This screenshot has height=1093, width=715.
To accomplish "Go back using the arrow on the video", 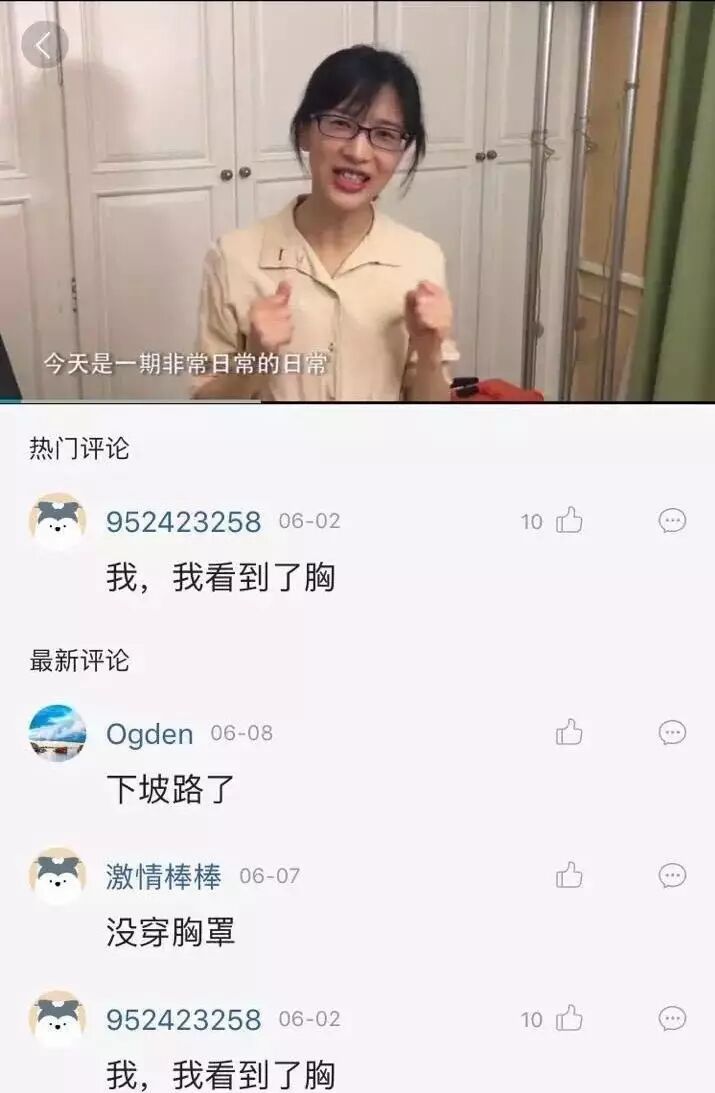I will pos(44,45).
